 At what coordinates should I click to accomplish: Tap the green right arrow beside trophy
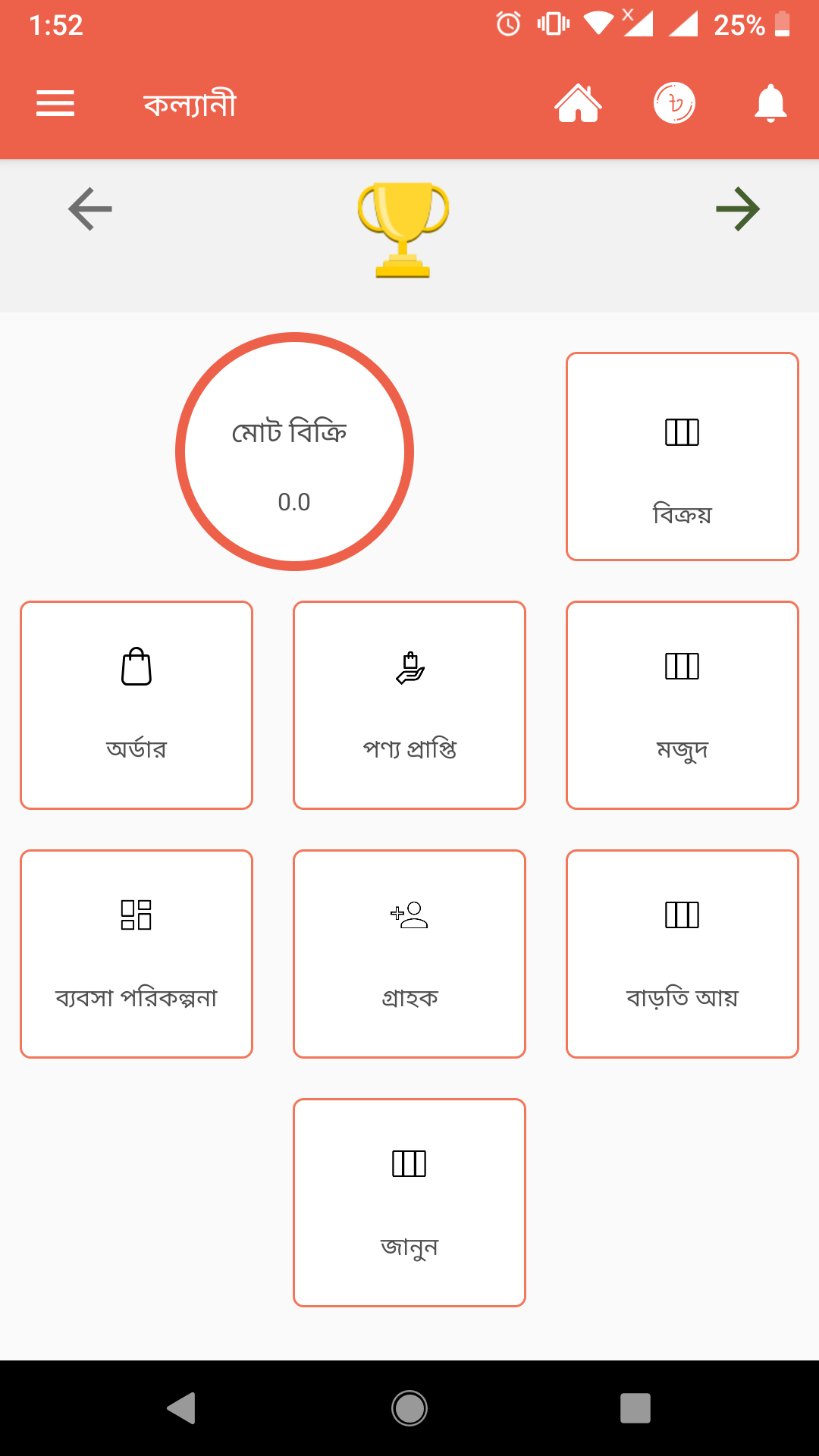click(x=737, y=209)
